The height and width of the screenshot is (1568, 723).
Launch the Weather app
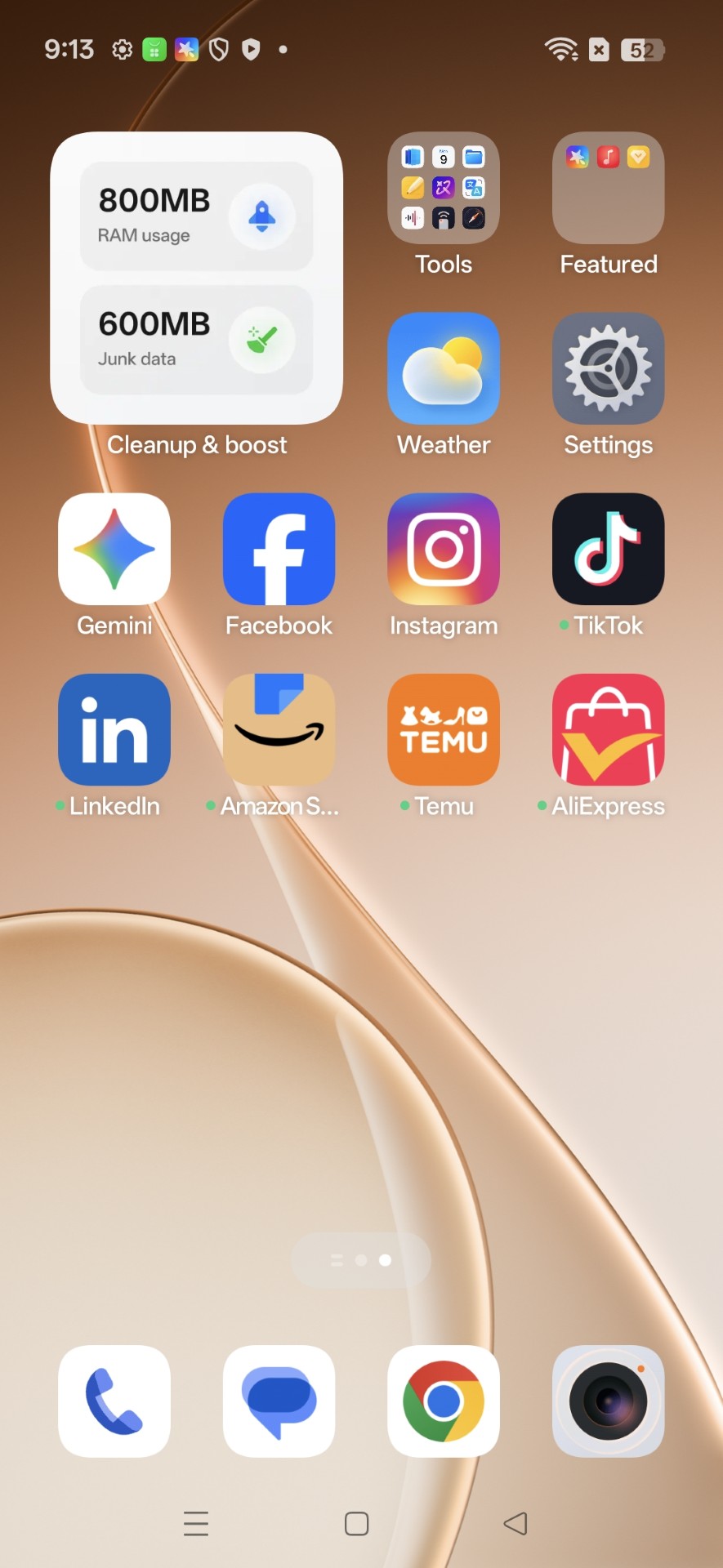click(444, 368)
